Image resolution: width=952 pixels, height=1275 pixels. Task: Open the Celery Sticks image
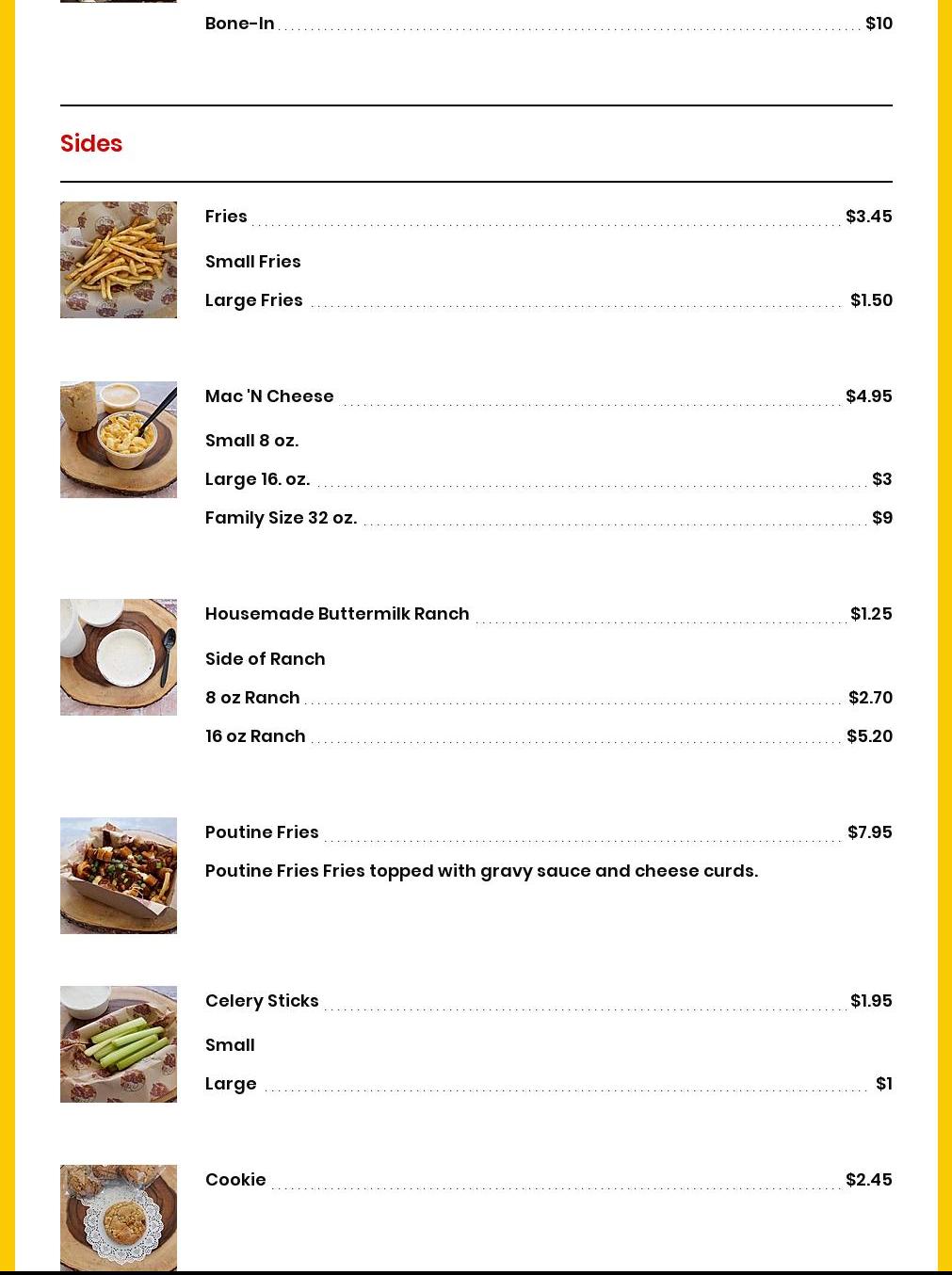[119, 1044]
